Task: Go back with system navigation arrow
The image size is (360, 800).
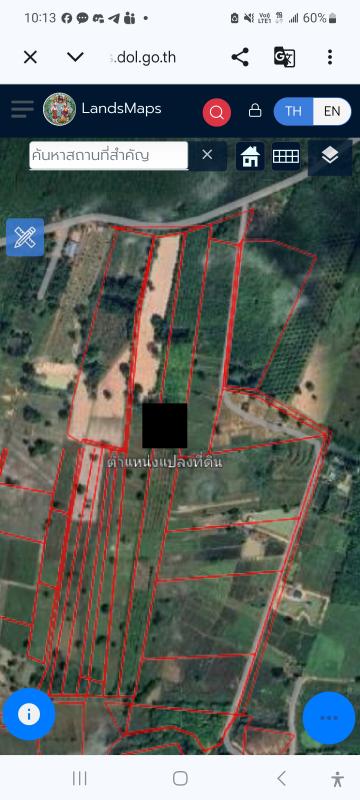Action: [x=281, y=779]
